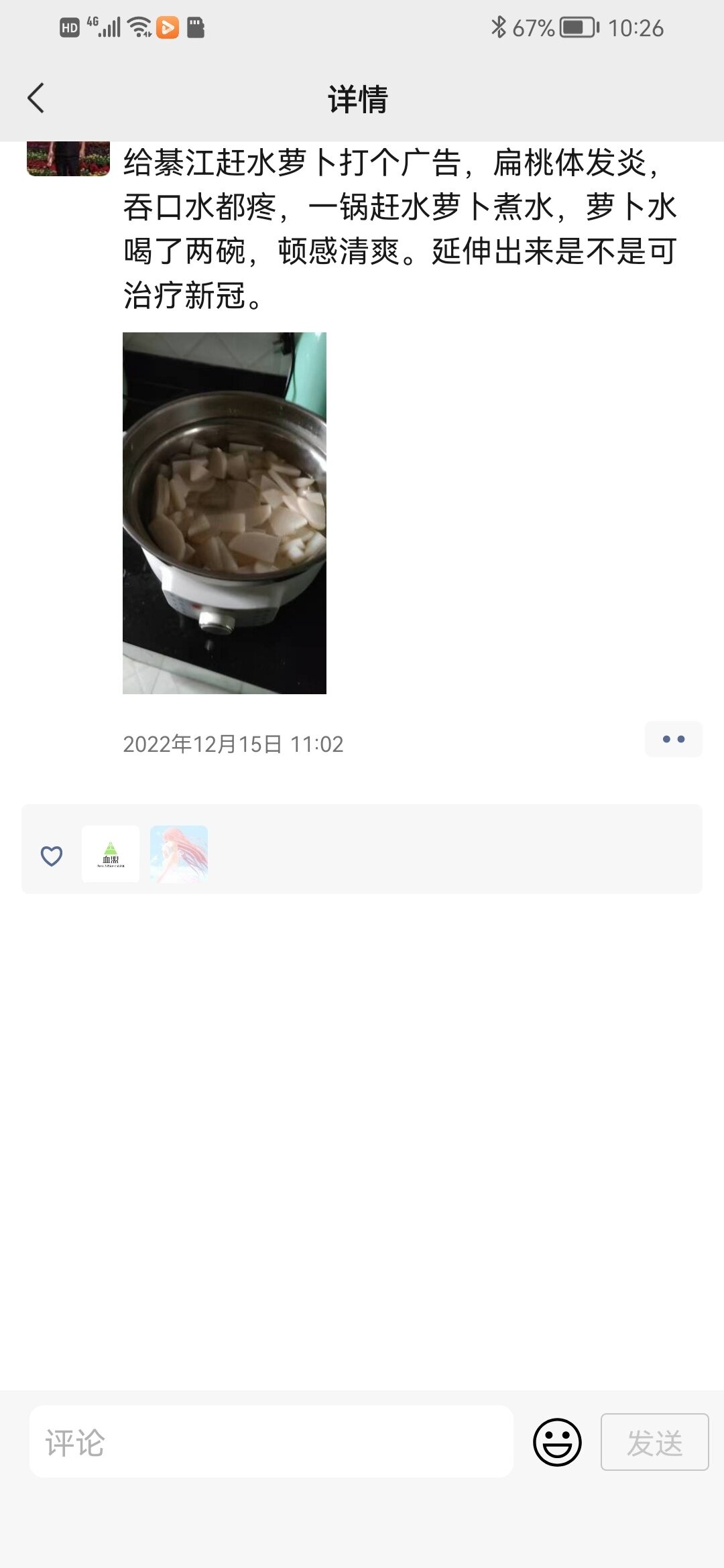Open the two-dot like/comment menu
The height and width of the screenshot is (1568, 724).
pos(673,739)
